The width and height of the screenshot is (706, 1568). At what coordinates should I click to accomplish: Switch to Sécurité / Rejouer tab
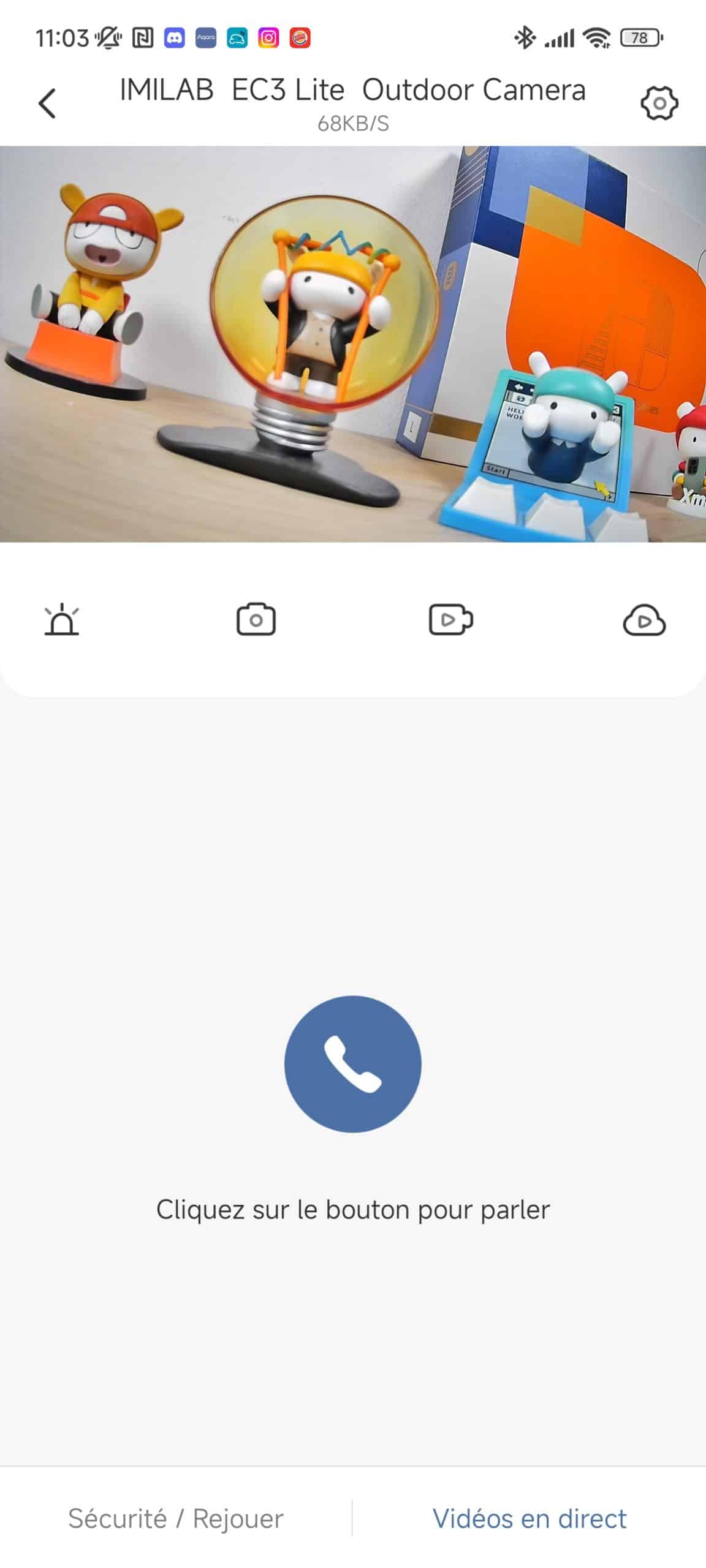[x=176, y=1519]
